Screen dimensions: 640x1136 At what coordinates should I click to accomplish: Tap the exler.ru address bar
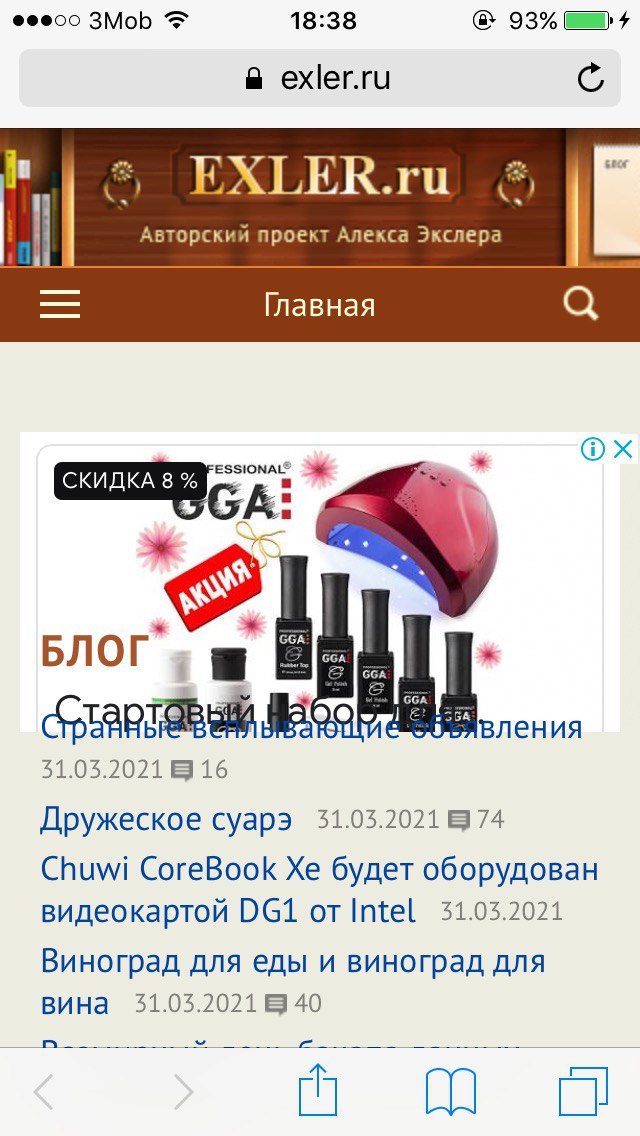coord(320,78)
